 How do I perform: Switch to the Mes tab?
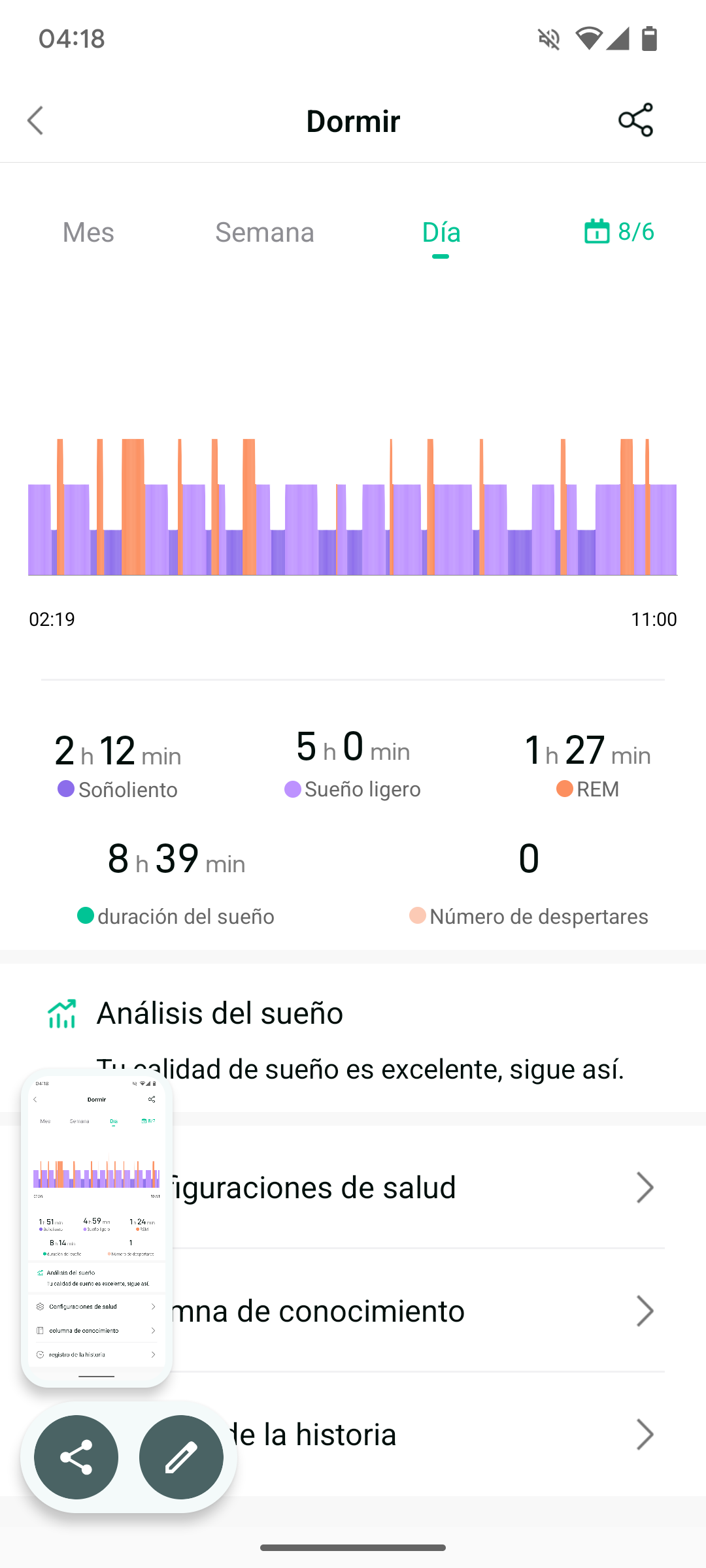(88, 232)
